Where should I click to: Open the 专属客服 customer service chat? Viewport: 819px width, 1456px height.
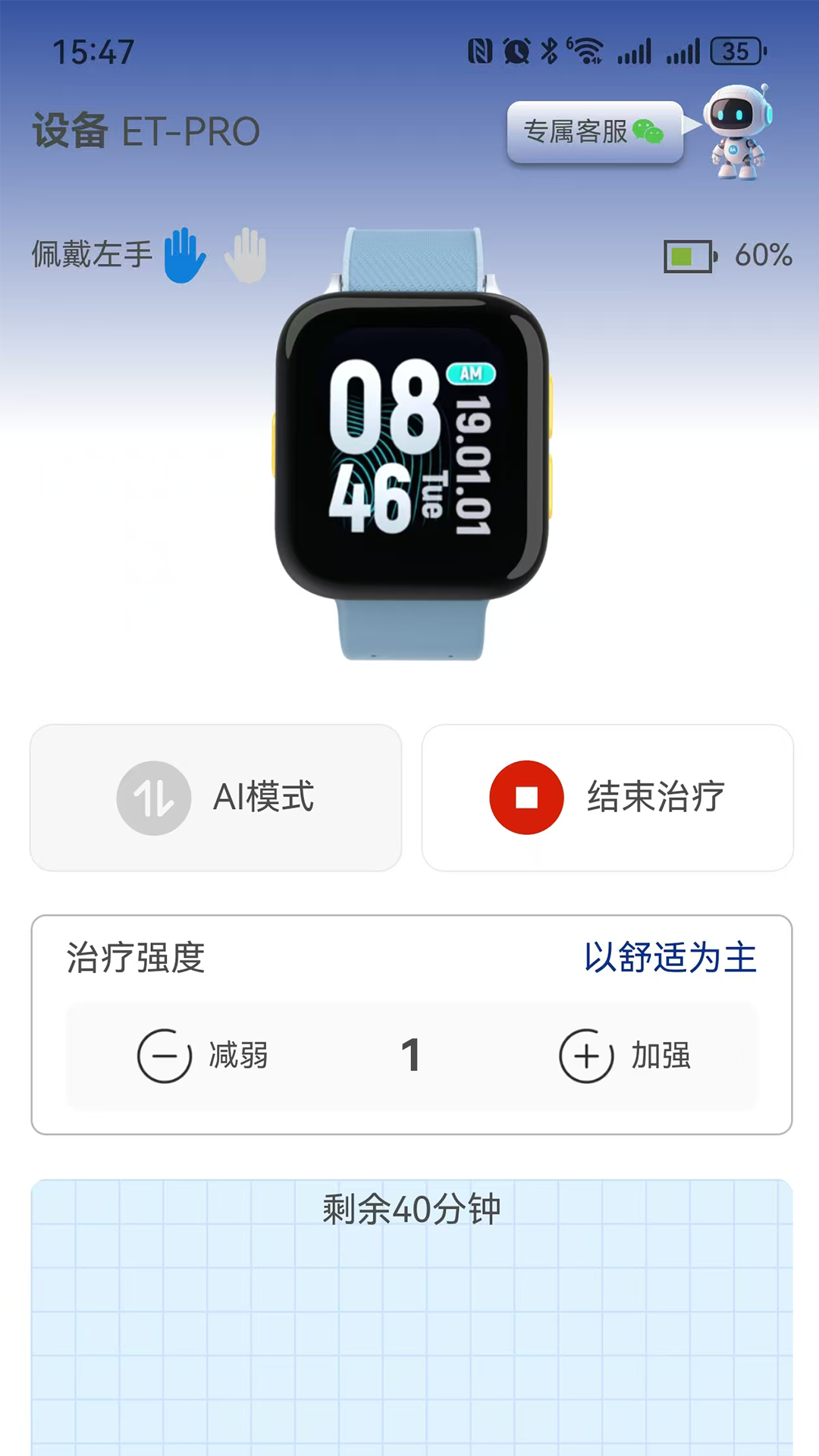[x=595, y=132]
